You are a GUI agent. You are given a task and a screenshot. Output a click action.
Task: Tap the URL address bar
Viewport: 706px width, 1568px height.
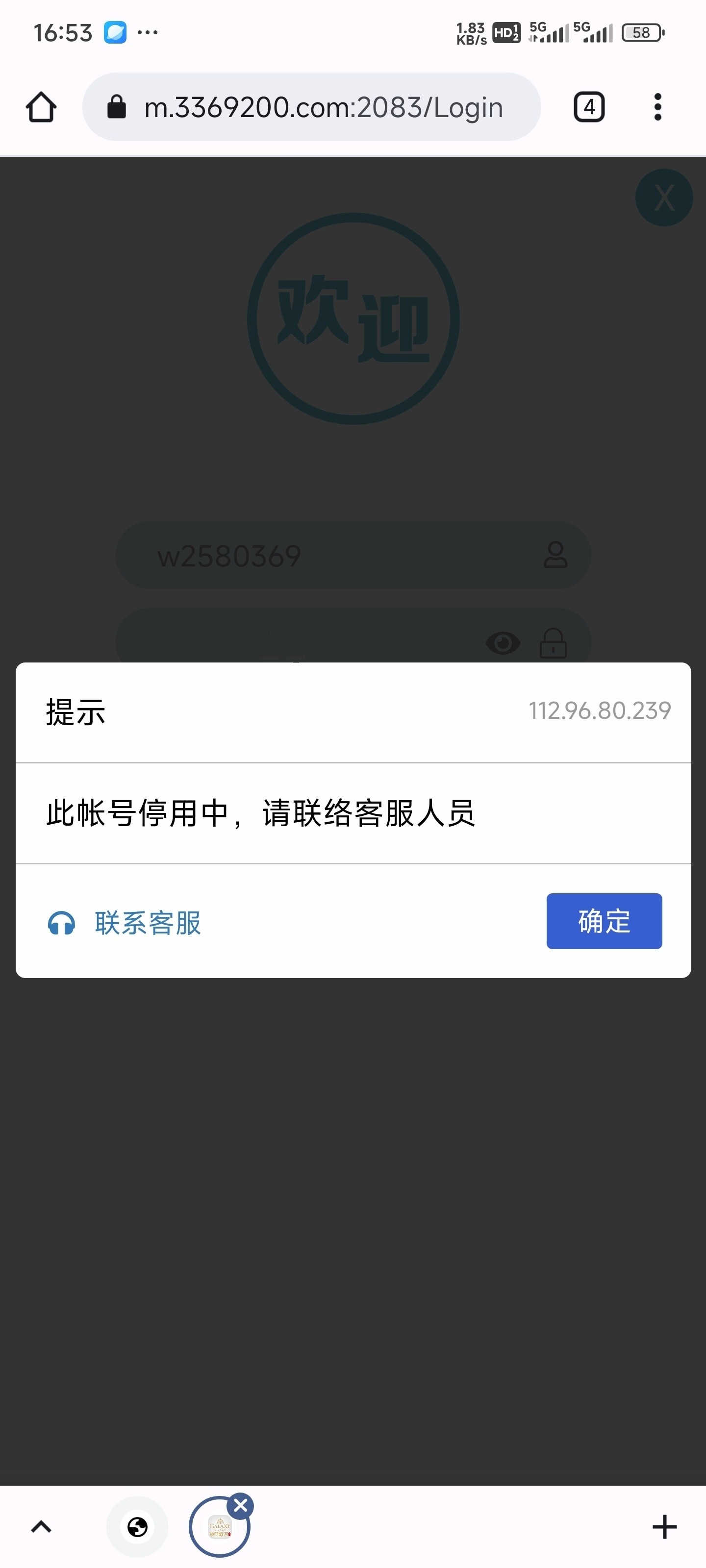[323, 107]
